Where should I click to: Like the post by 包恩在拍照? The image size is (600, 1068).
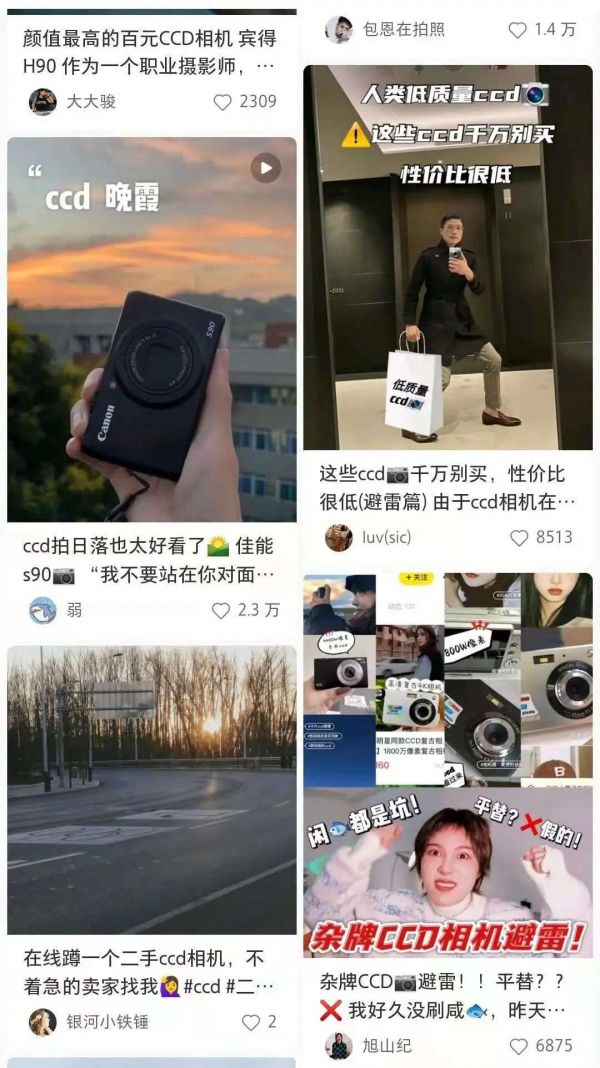tap(517, 30)
